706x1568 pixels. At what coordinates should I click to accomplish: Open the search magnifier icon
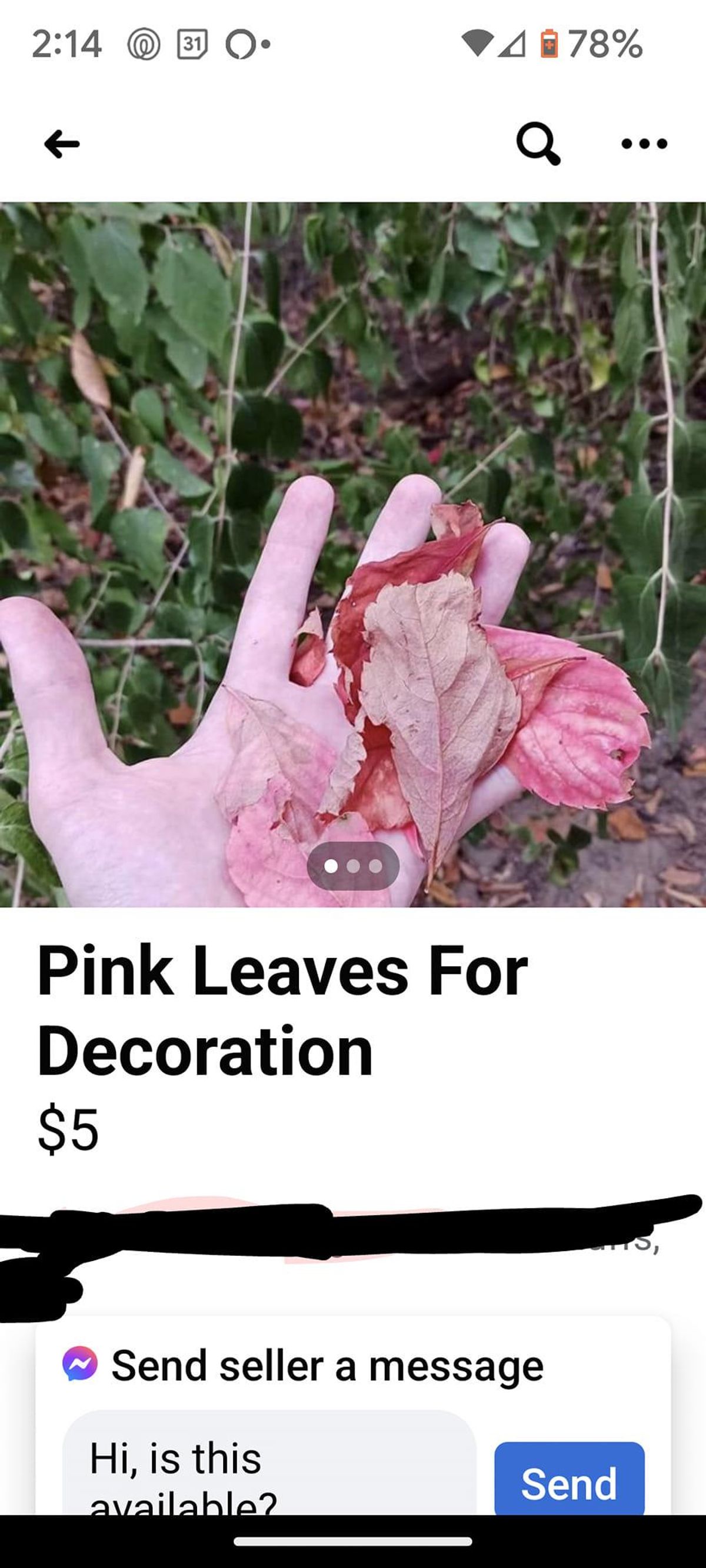[x=537, y=144]
